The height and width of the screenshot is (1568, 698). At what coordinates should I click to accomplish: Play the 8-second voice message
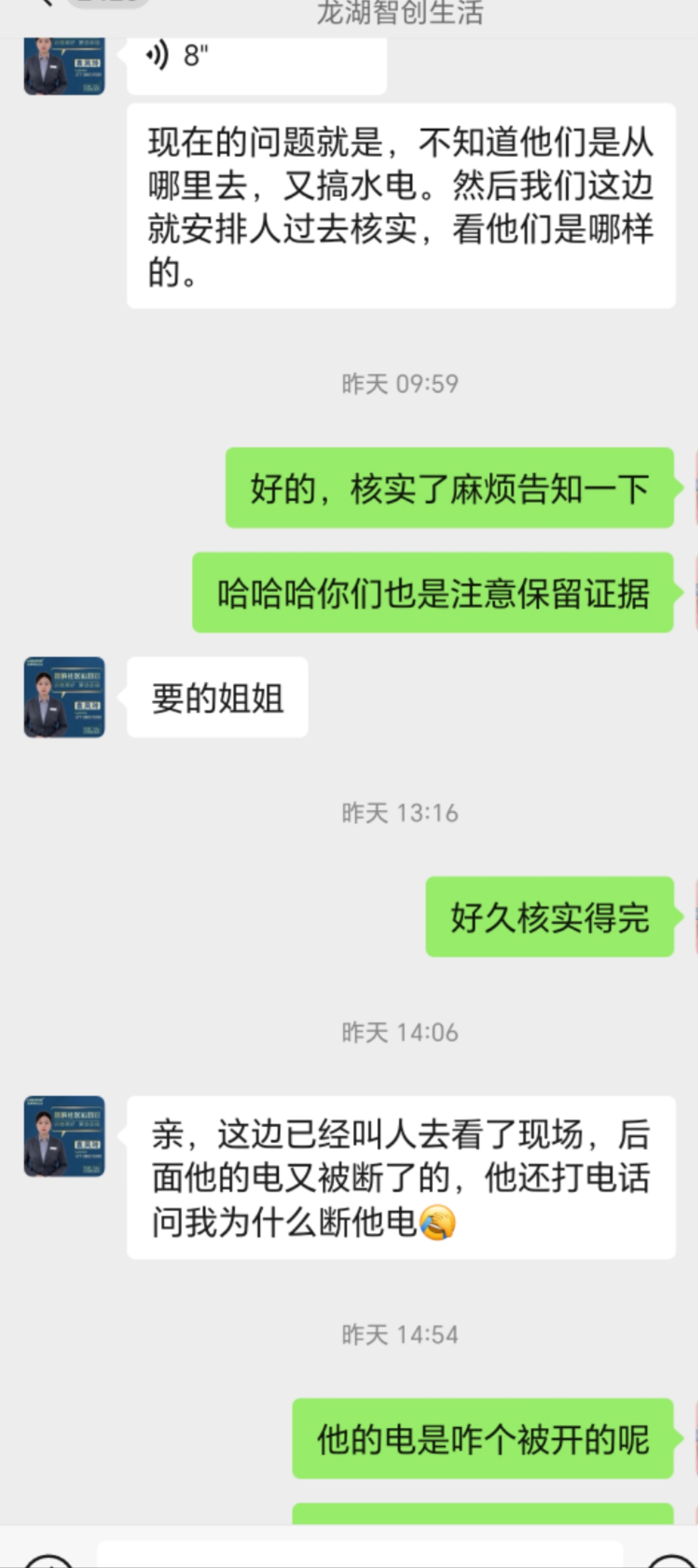256,60
